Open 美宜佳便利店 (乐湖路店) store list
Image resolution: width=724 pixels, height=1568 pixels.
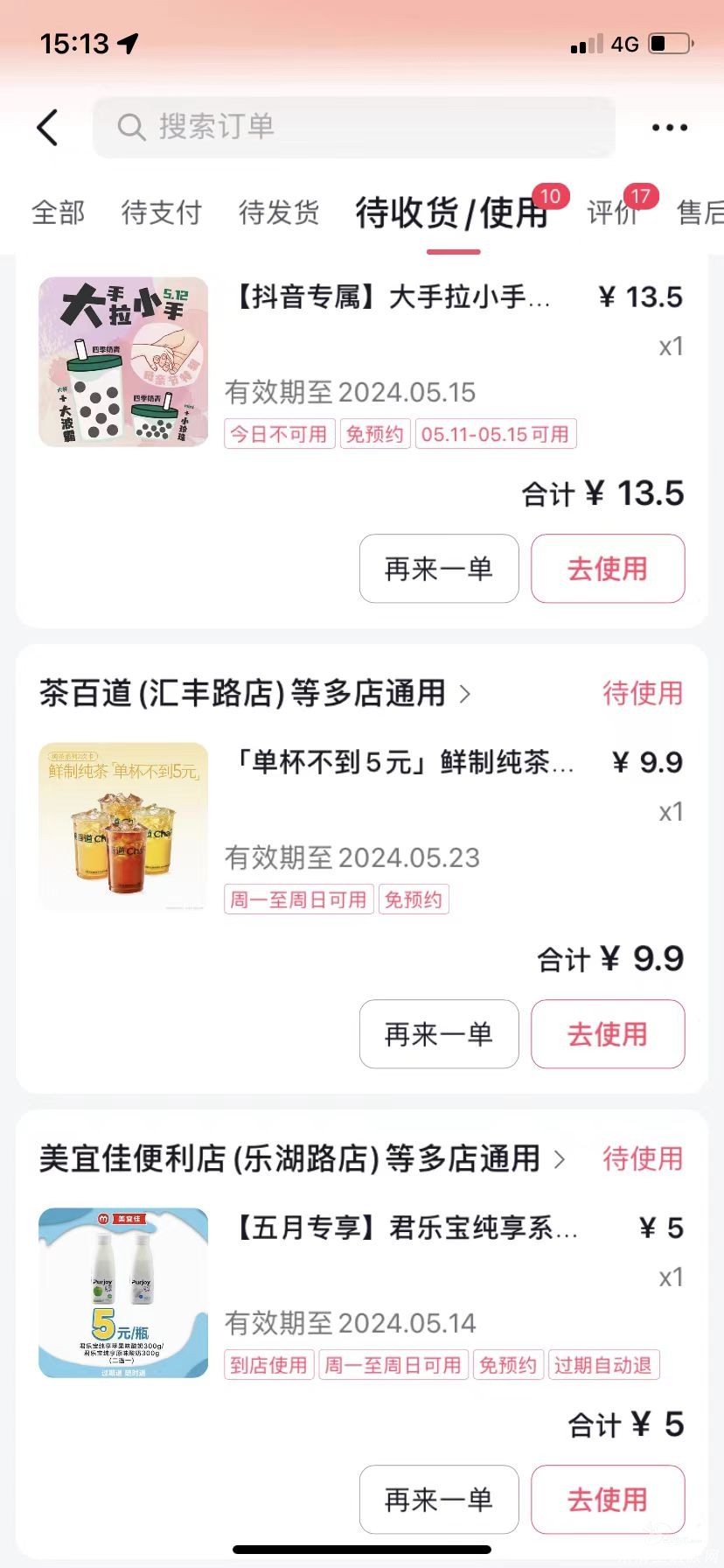click(302, 1158)
